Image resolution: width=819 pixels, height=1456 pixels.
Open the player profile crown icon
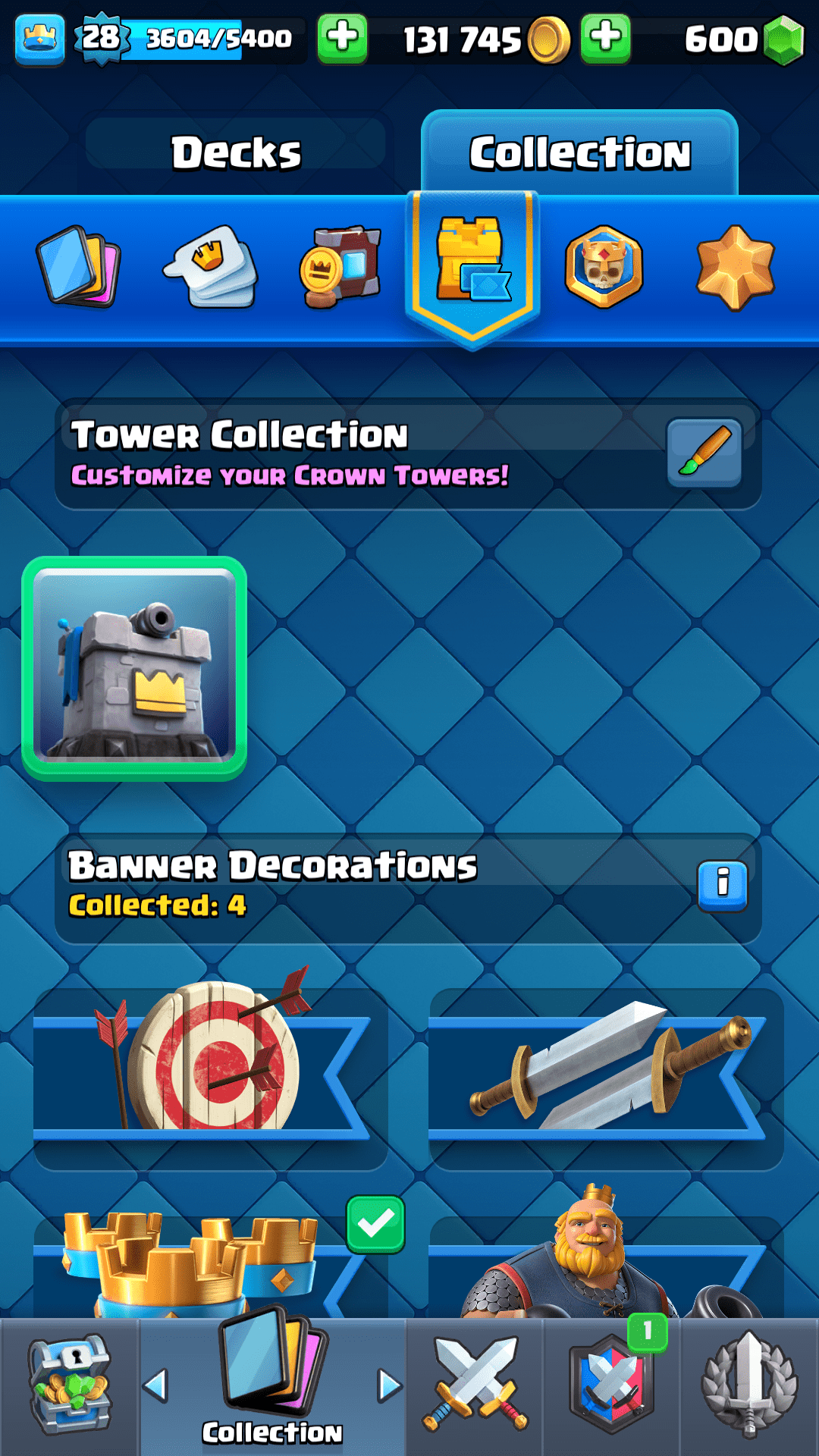[x=39, y=38]
